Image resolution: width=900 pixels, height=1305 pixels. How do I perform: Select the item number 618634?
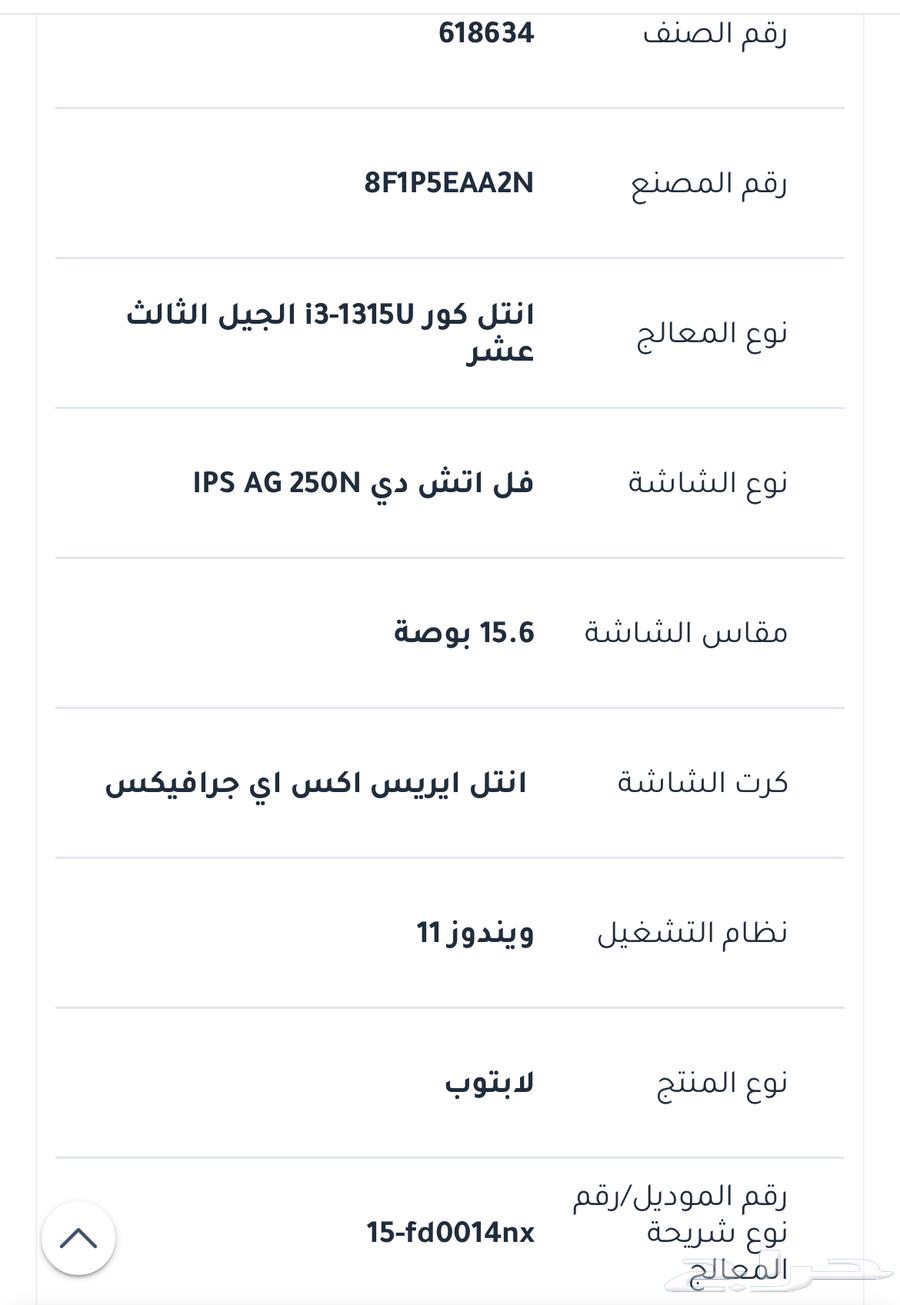(x=487, y=33)
